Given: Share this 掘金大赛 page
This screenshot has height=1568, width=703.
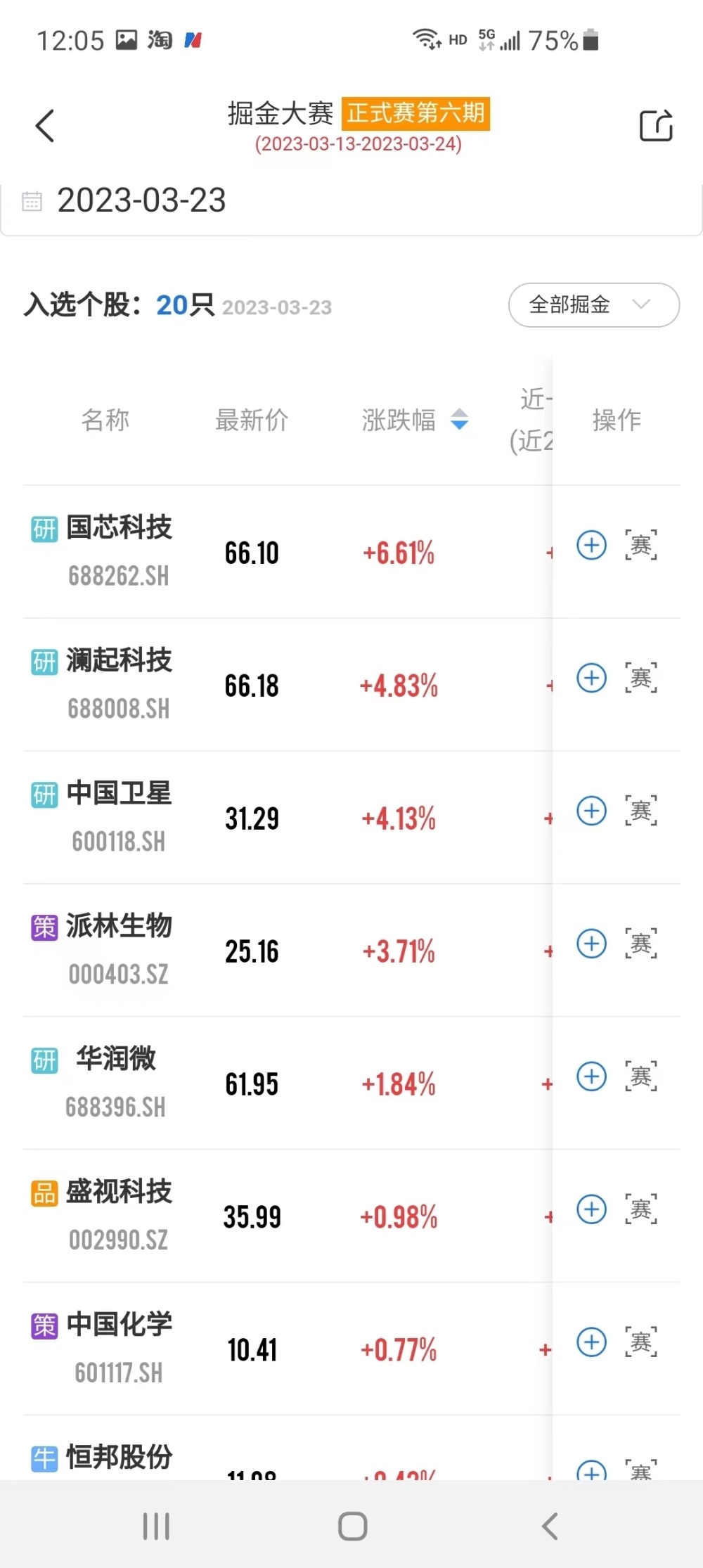Looking at the screenshot, I should click(x=655, y=126).
